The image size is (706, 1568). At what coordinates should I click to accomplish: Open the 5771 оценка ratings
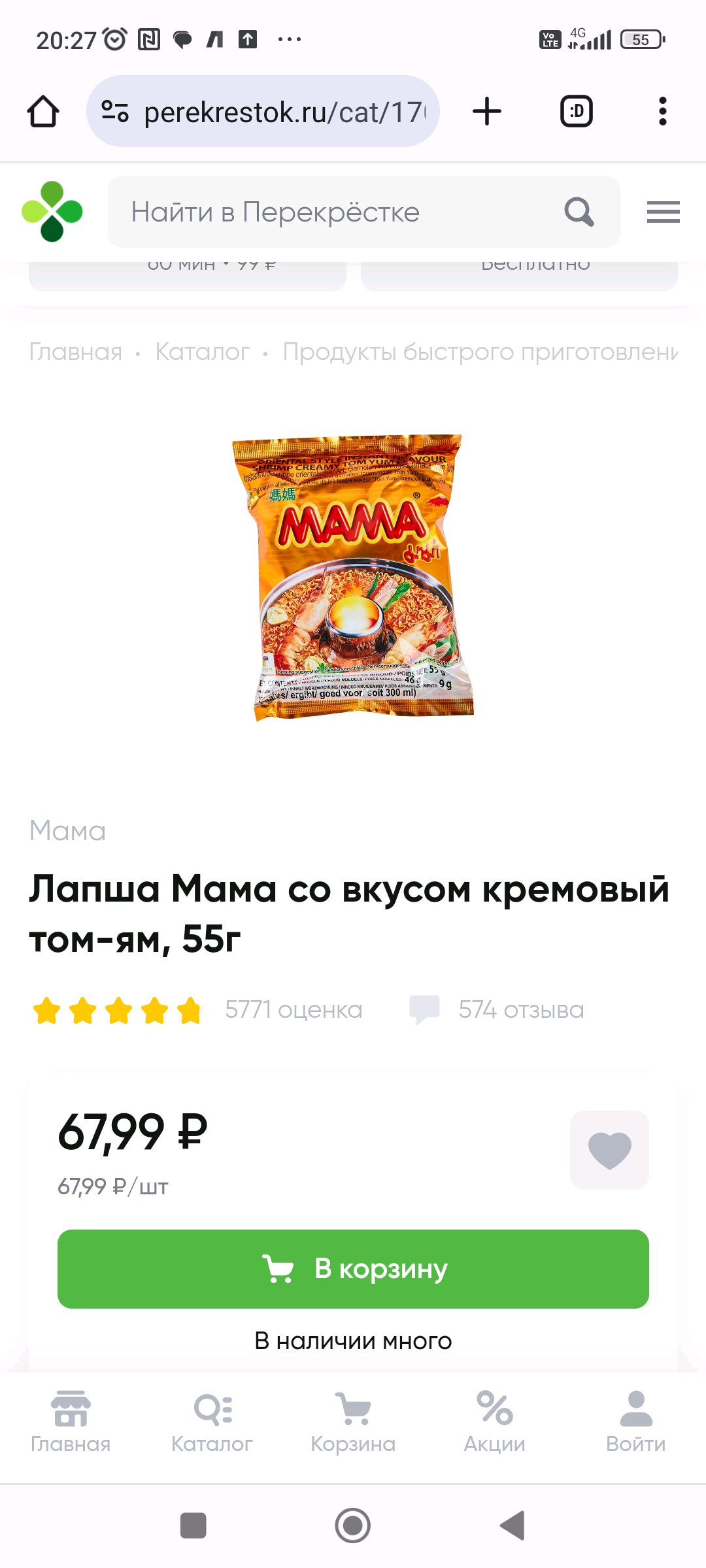(293, 1010)
